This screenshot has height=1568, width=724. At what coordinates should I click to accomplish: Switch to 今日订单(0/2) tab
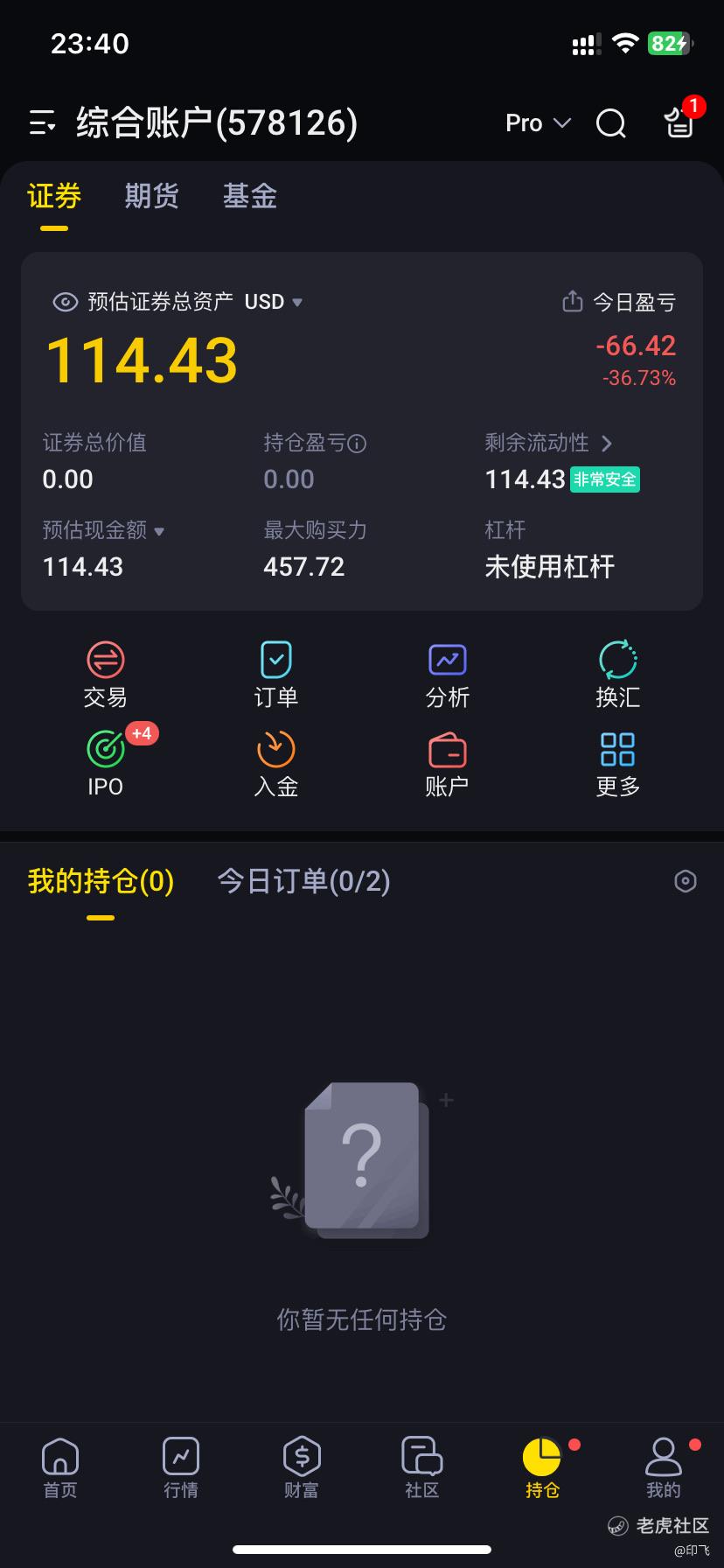click(303, 881)
